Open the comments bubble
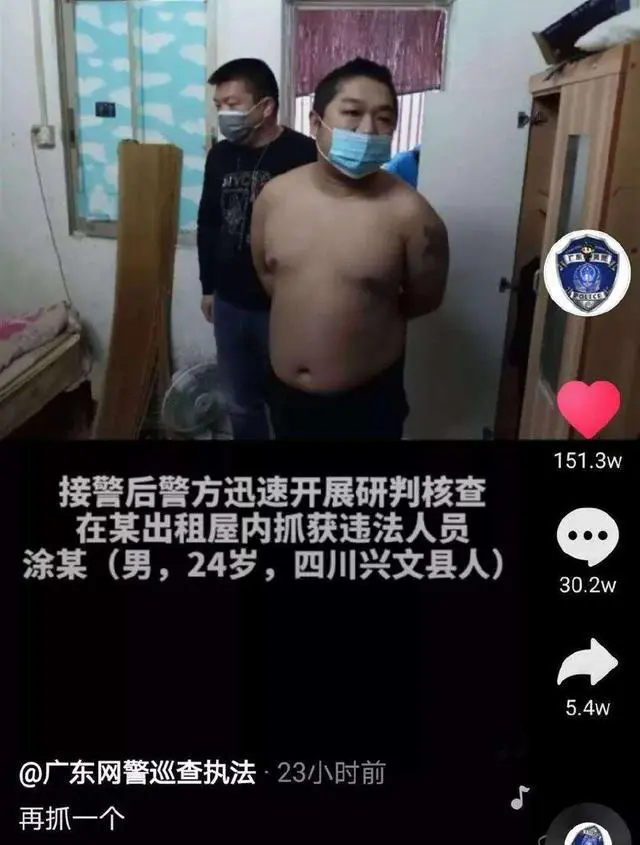The width and height of the screenshot is (640, 845). [x=587, y=542]
